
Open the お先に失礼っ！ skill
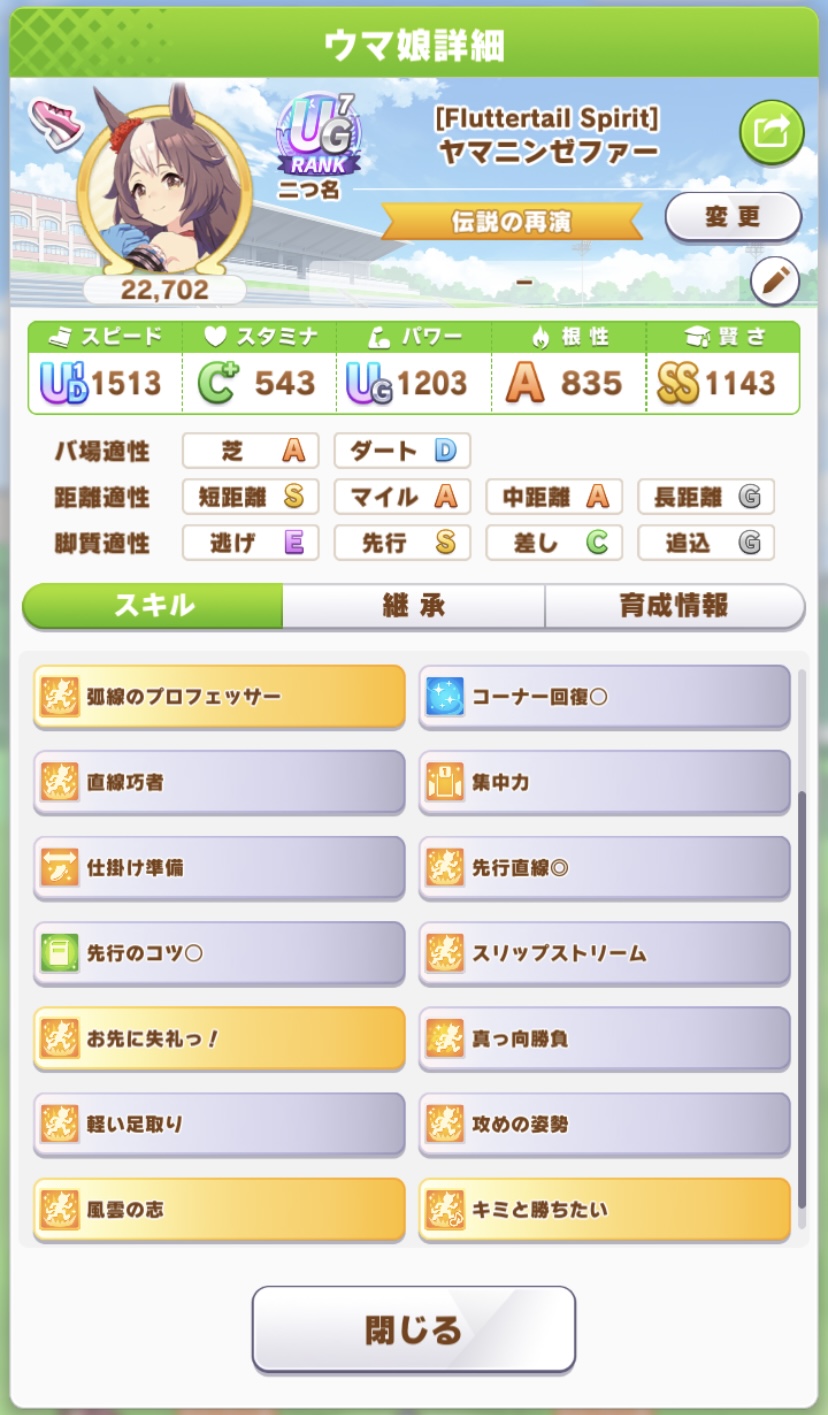point(219,1038)
